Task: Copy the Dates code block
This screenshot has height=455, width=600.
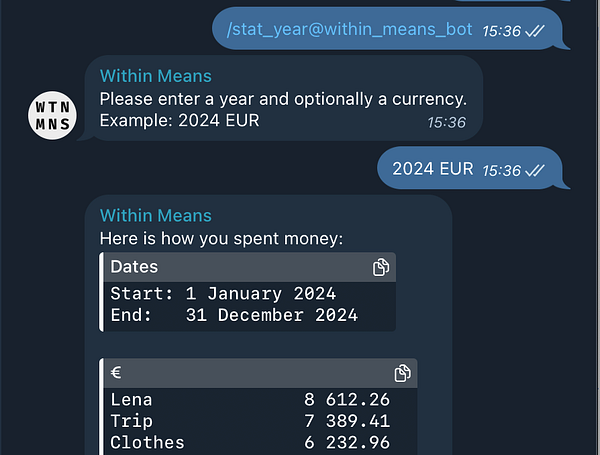Action: (380, 267)
